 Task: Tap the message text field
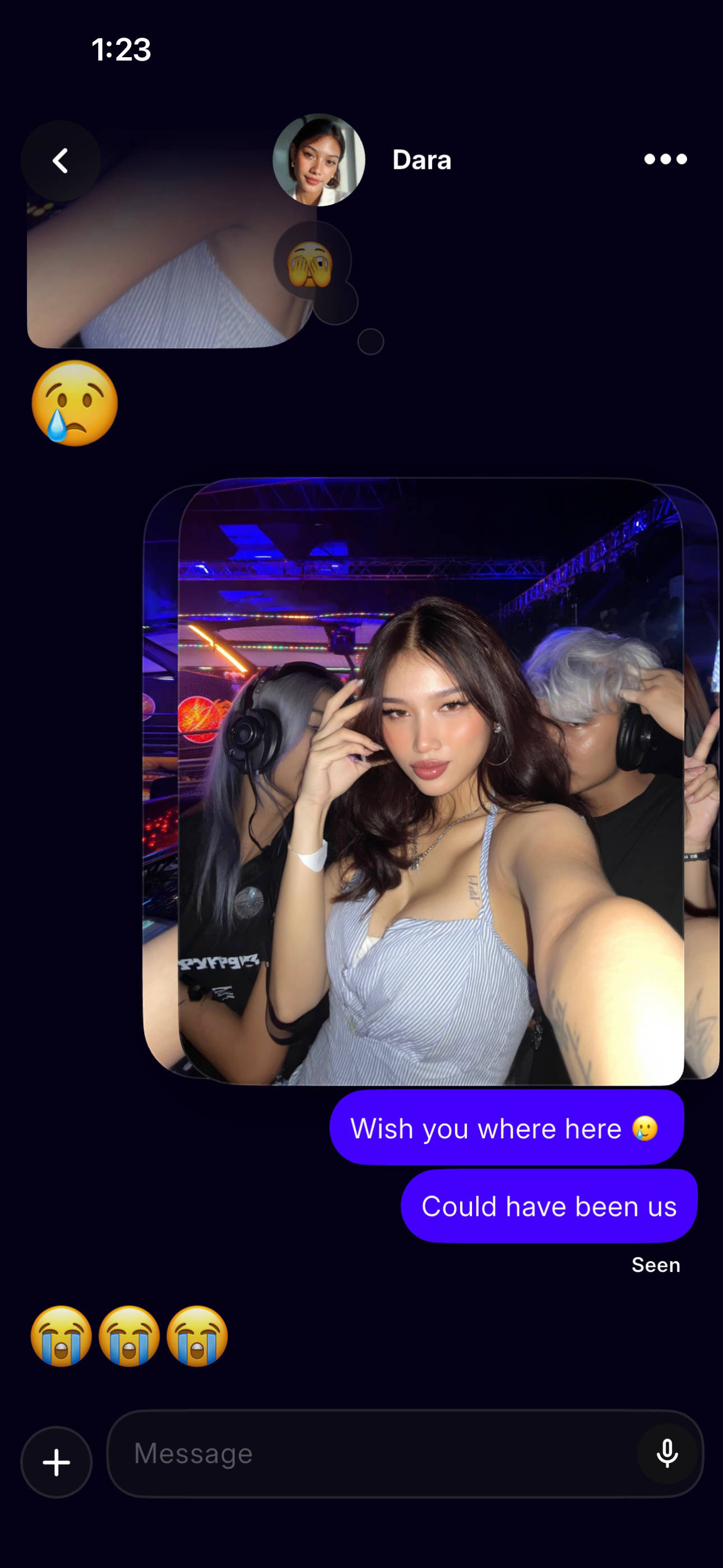[371, 1454]
